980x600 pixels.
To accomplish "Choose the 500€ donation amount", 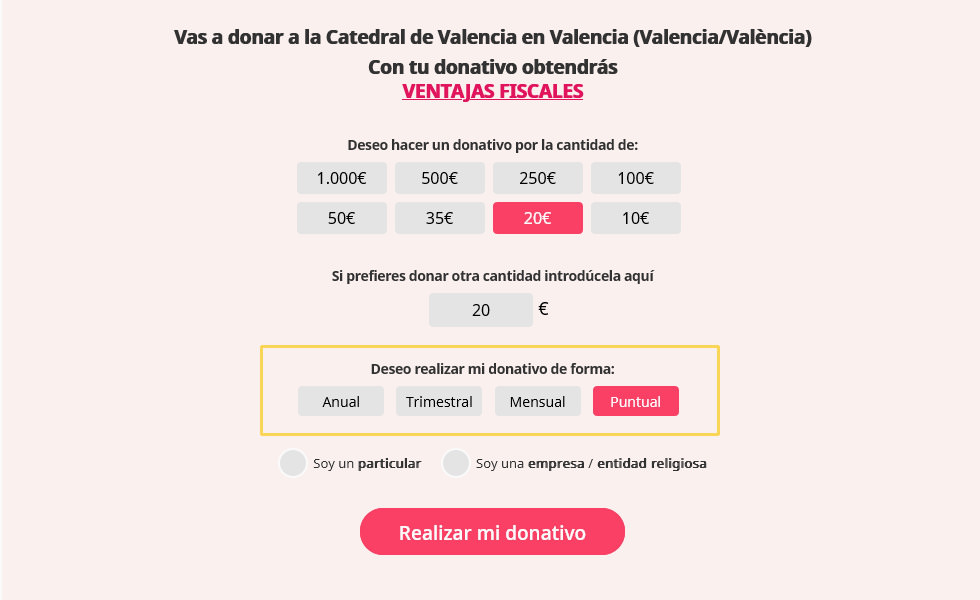I will [439, 178].
